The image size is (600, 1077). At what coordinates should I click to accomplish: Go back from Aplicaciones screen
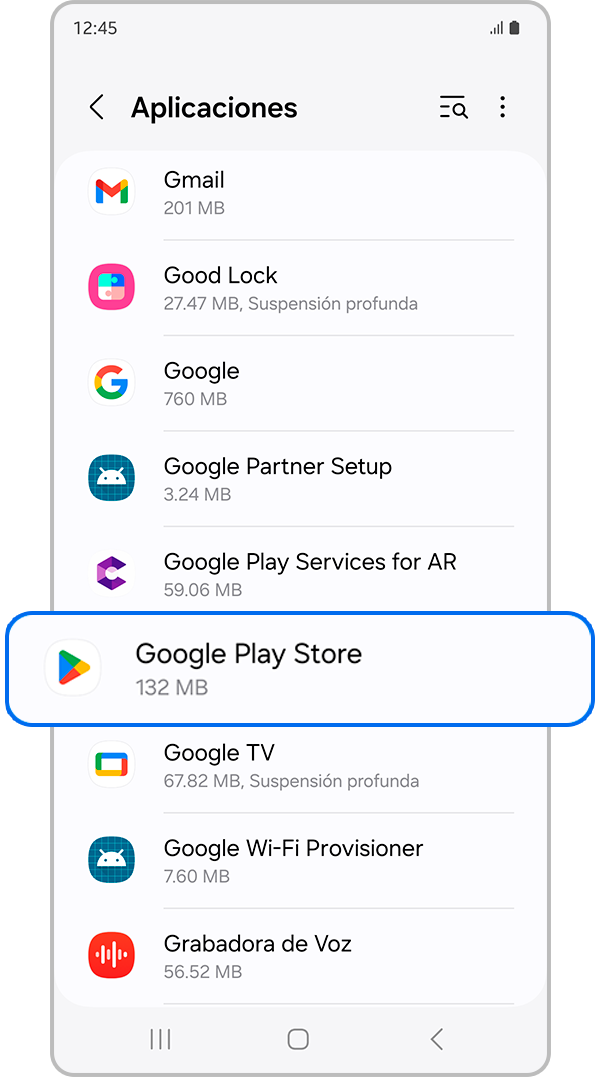pyautogui.click(x=97, y=108)
